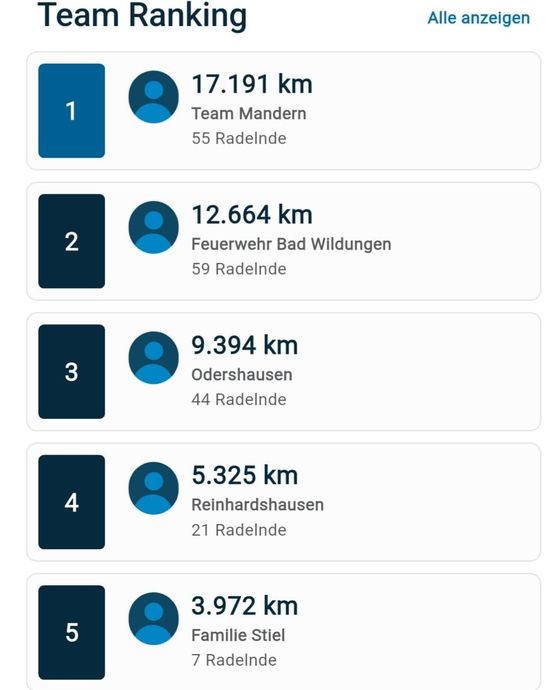Open the Feuerwehr Bad Wildungen team card

coord(283,241)
